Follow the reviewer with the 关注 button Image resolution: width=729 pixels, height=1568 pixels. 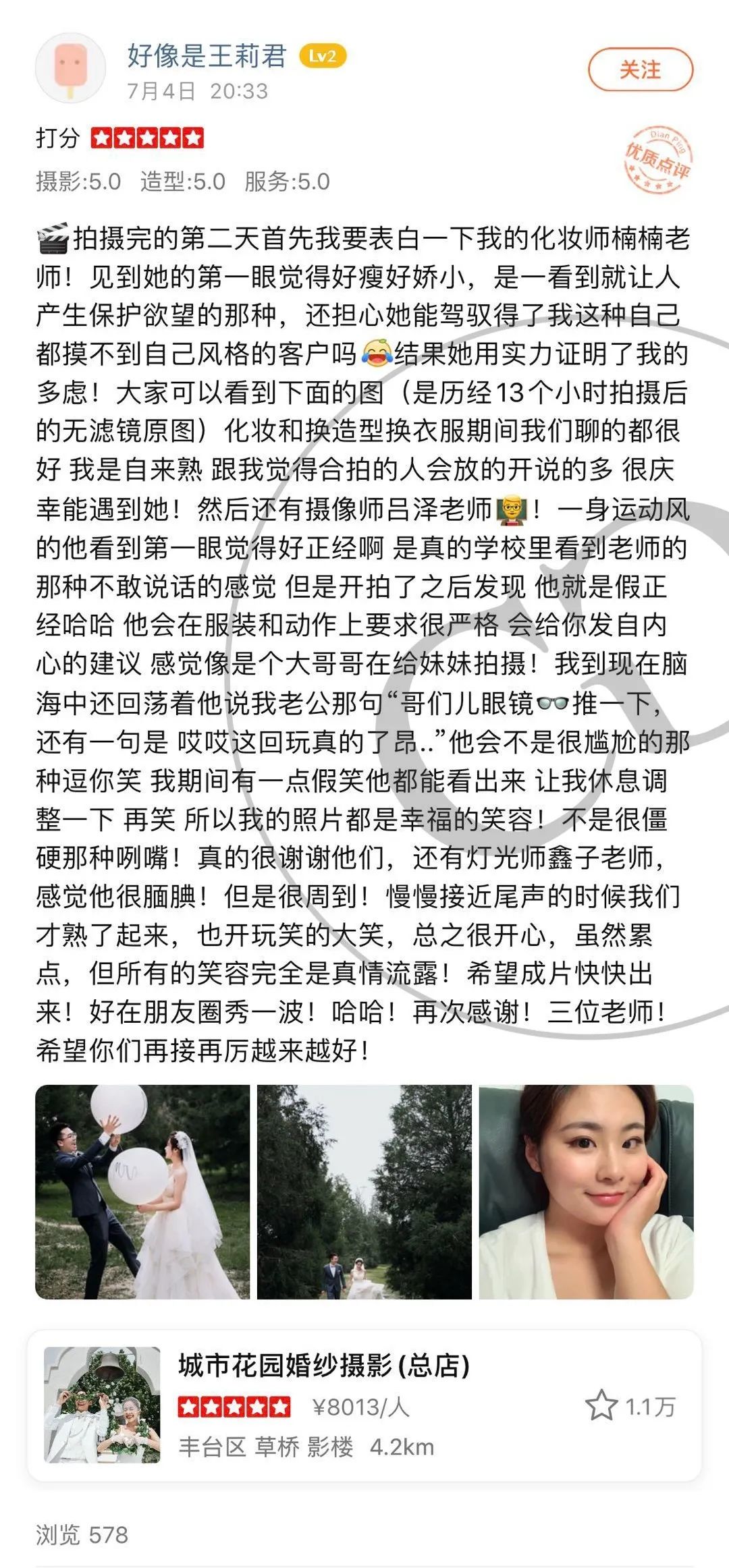pyautogui.click(x=640, y=69)
